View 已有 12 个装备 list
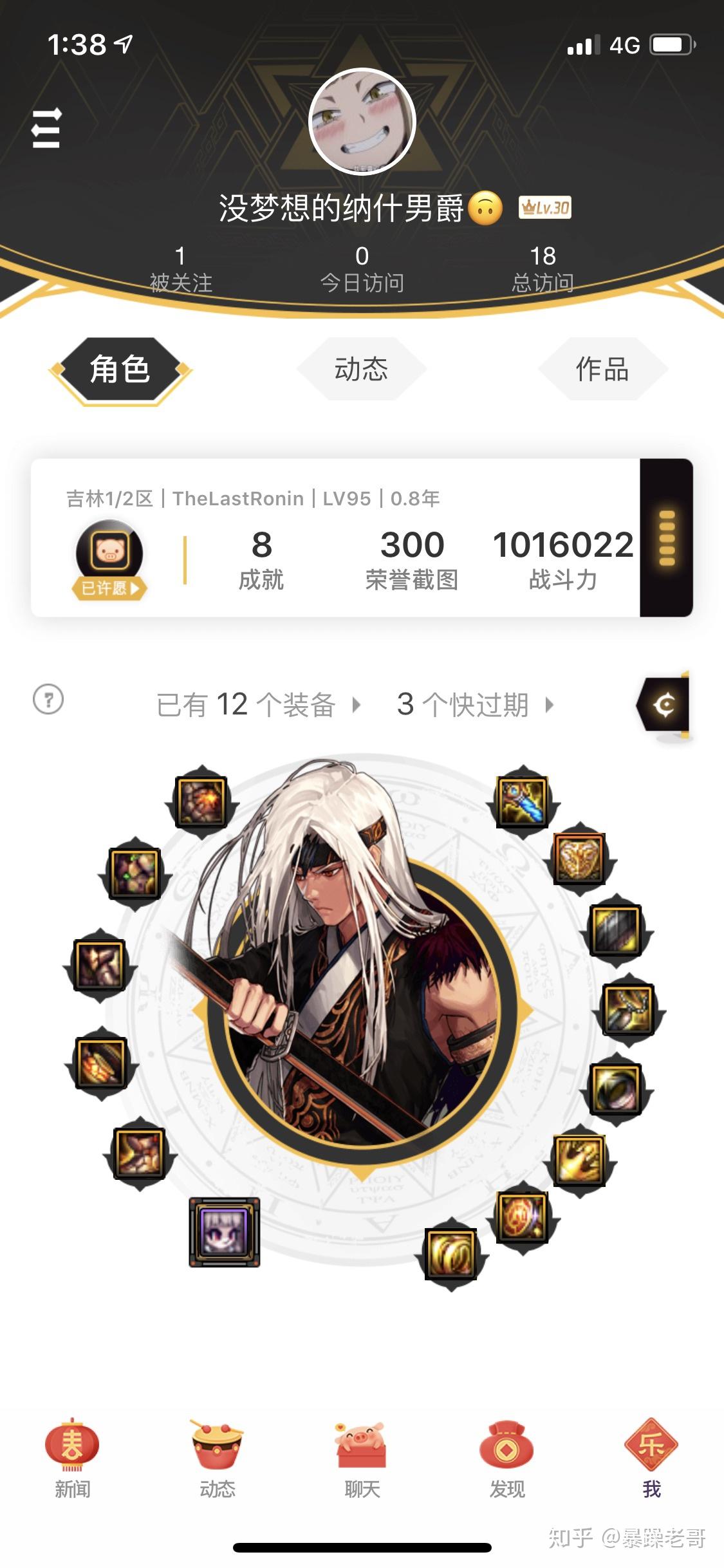The width and height of the screenshot is (724, 1568). point(257,705)
